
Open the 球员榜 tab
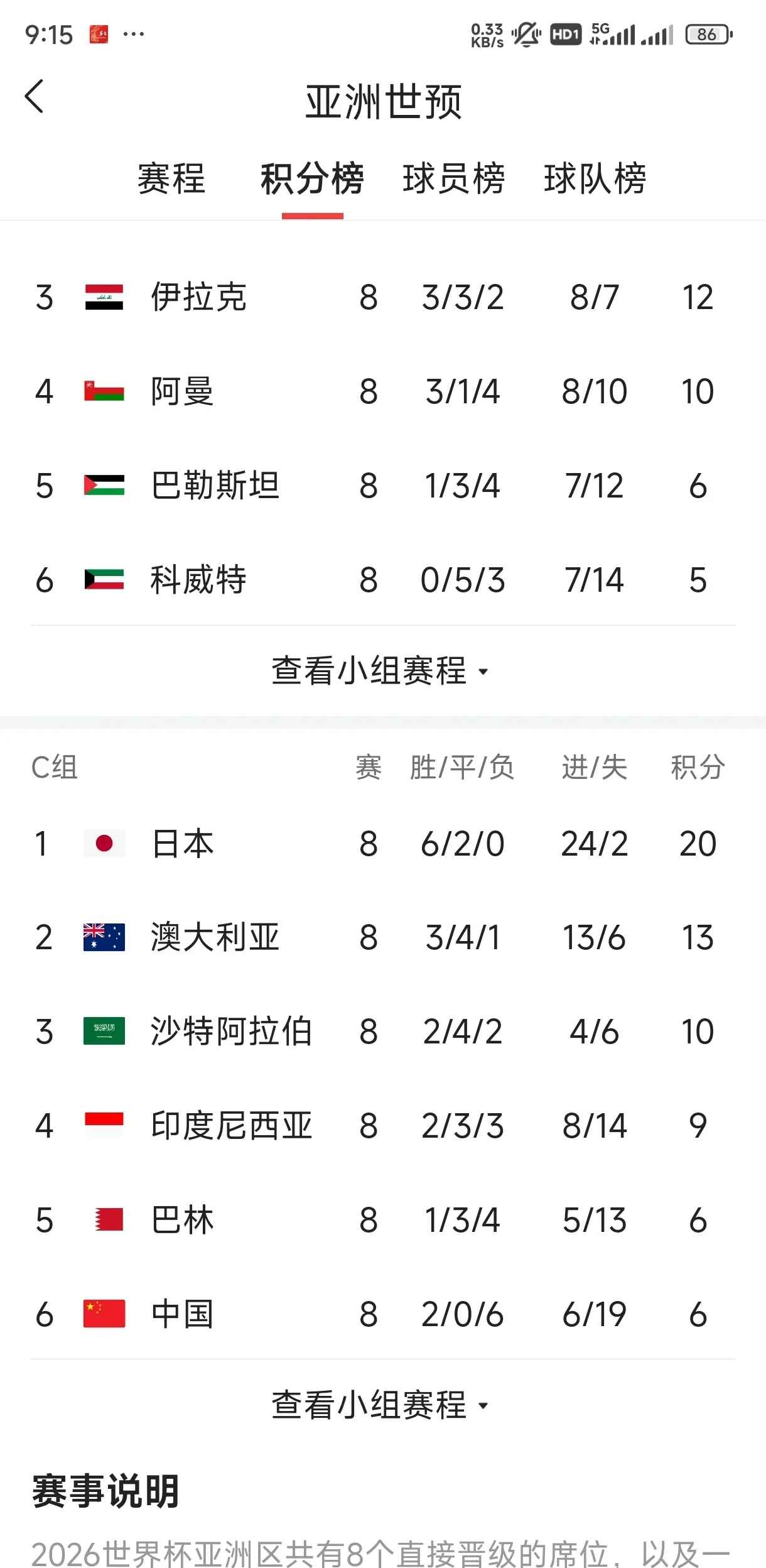(x=453, y=178)
